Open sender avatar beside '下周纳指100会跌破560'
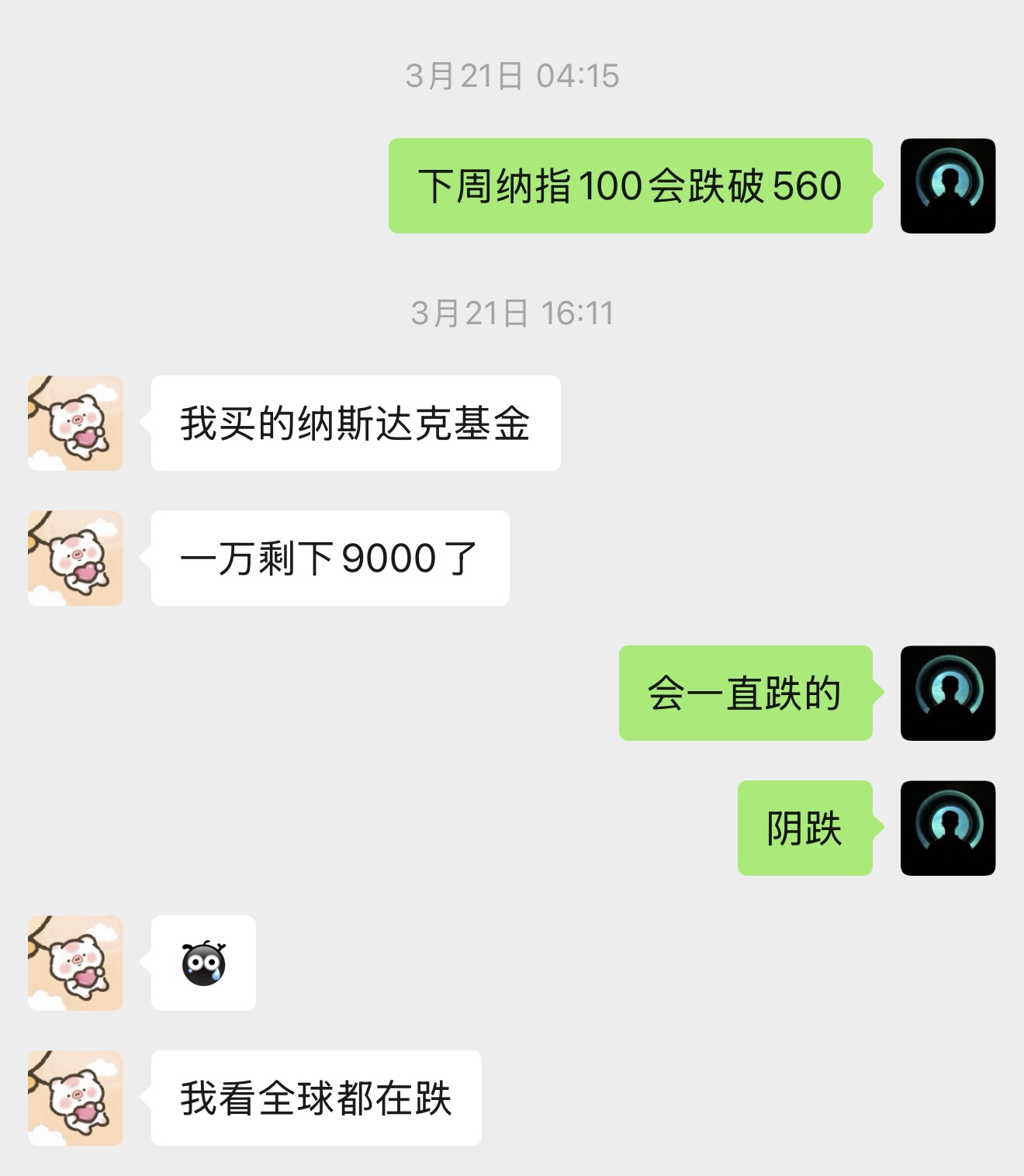This screenshot has height=1176, width=1024. pos(947,186)
